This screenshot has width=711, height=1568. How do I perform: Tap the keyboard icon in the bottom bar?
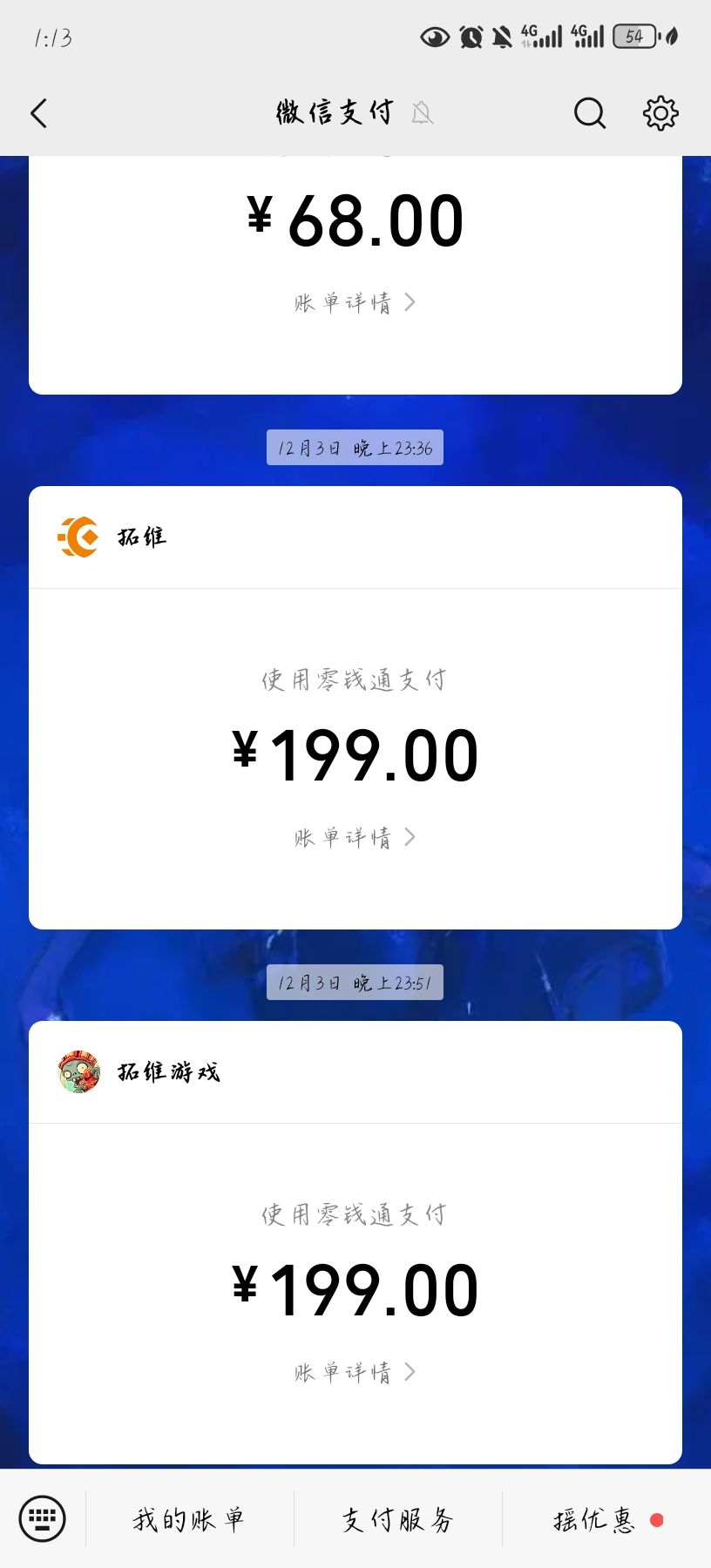point(41,1518)
